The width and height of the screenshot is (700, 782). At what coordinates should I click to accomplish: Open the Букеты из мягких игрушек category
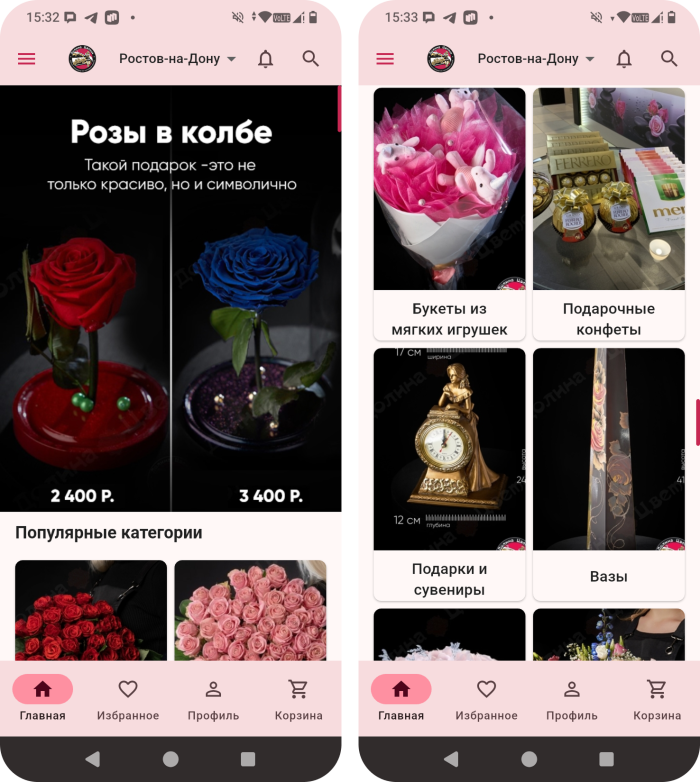click(x=449, y=213)
